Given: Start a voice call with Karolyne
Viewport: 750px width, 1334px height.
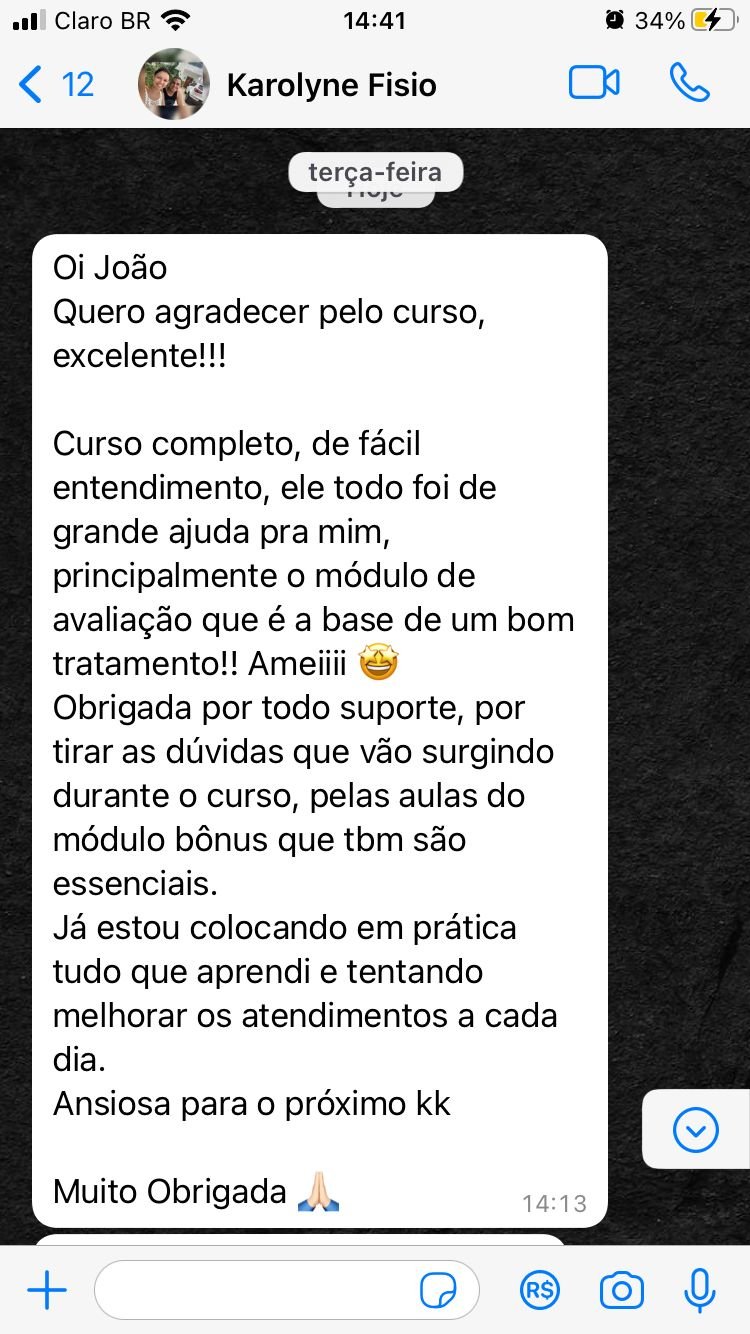Looking at the screenshot, I should 689,83.
